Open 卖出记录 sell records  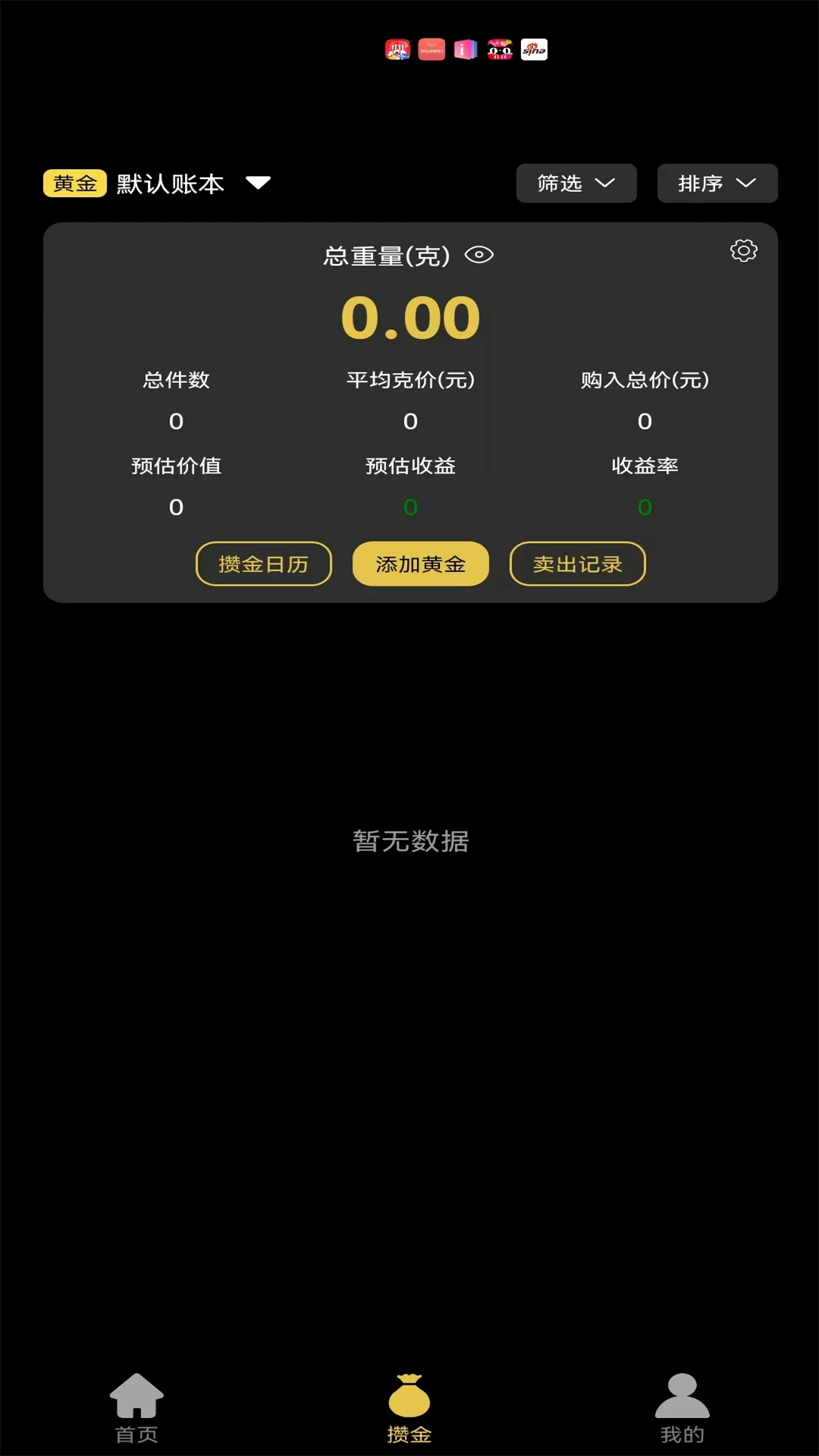tap(577, 563)
